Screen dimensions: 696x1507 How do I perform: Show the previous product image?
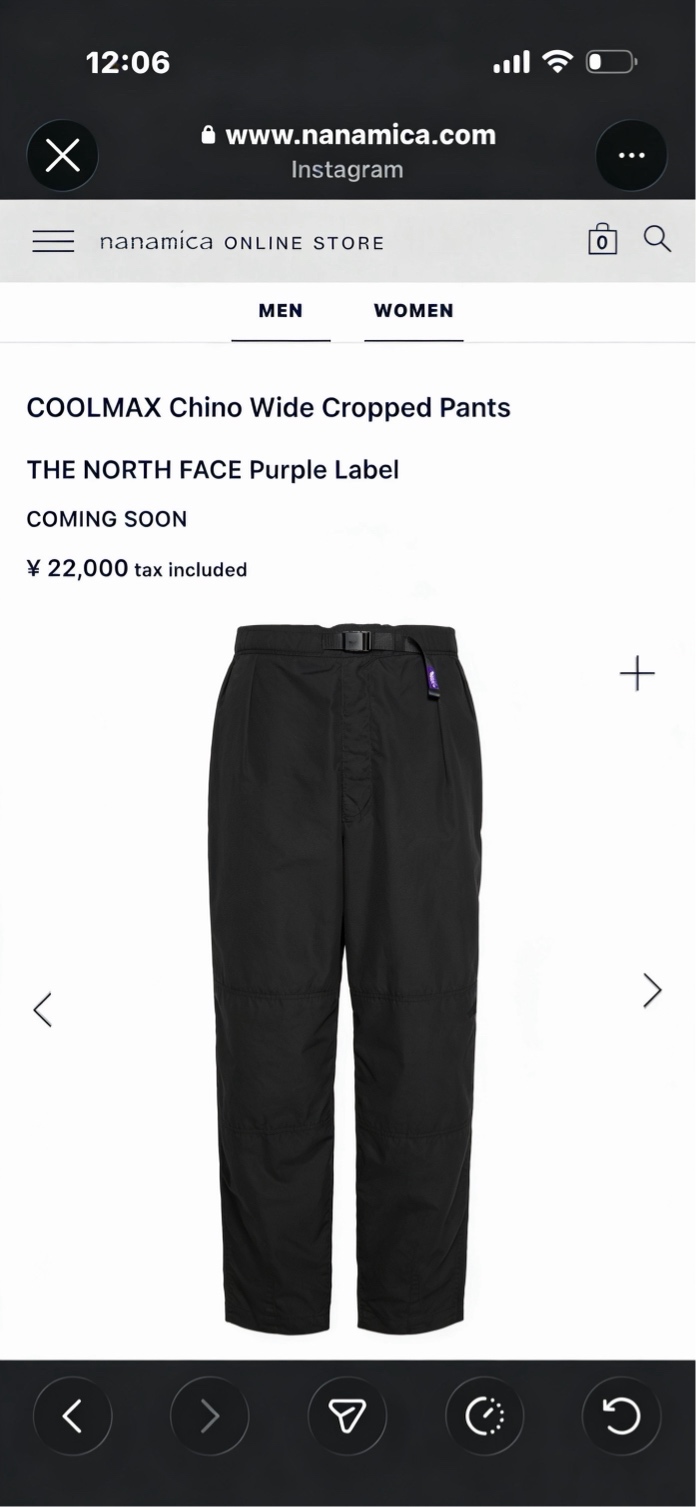pos(42,1009)
